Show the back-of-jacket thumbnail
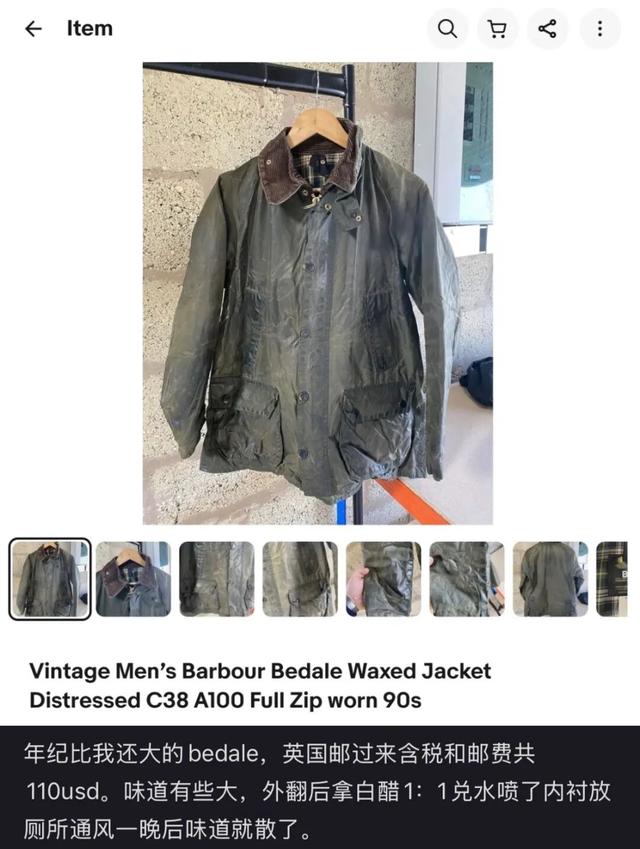Viewport: 640px width, 849px height. click(x=550, y=579)
